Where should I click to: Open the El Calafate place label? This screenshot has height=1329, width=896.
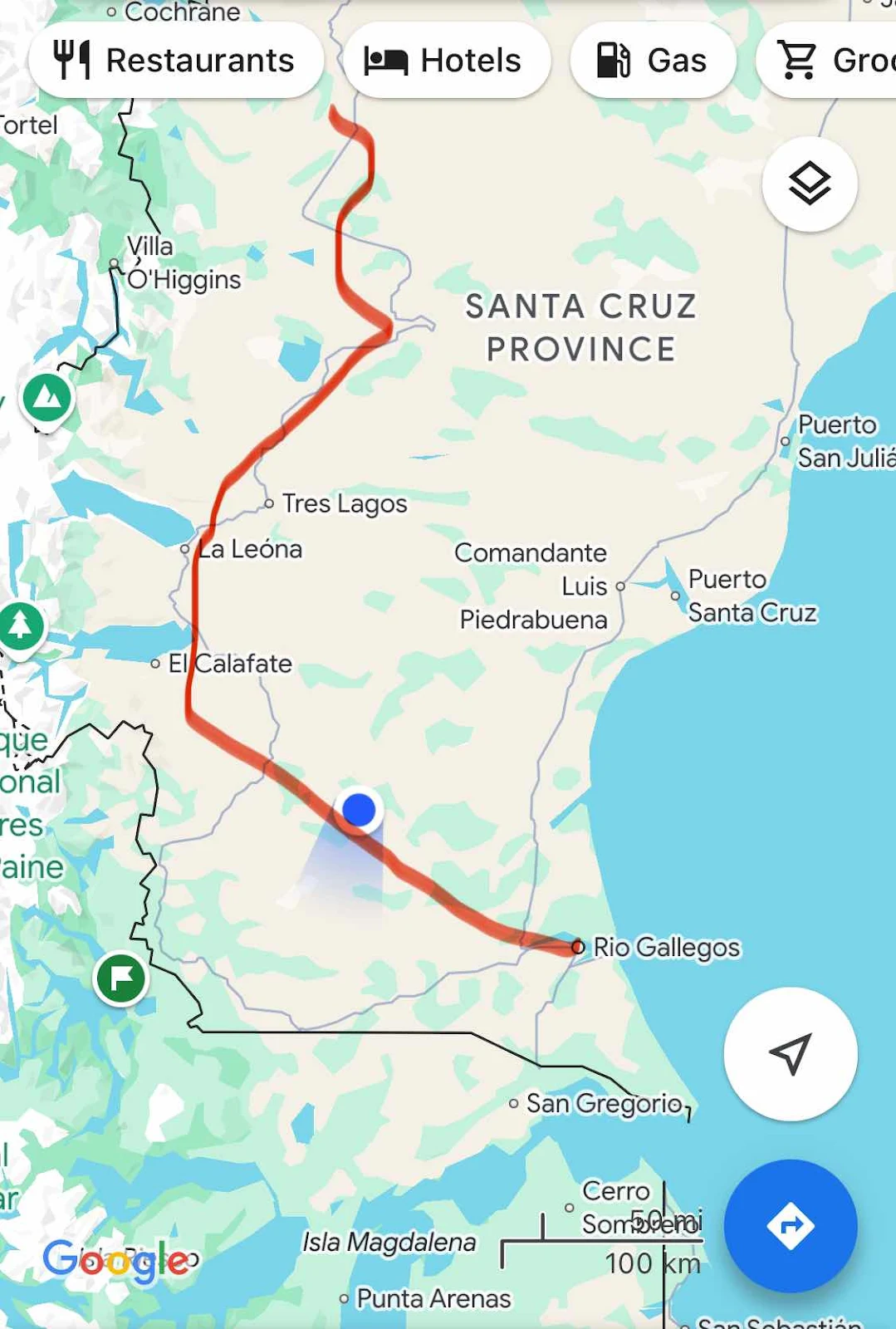tap(229, 664)
